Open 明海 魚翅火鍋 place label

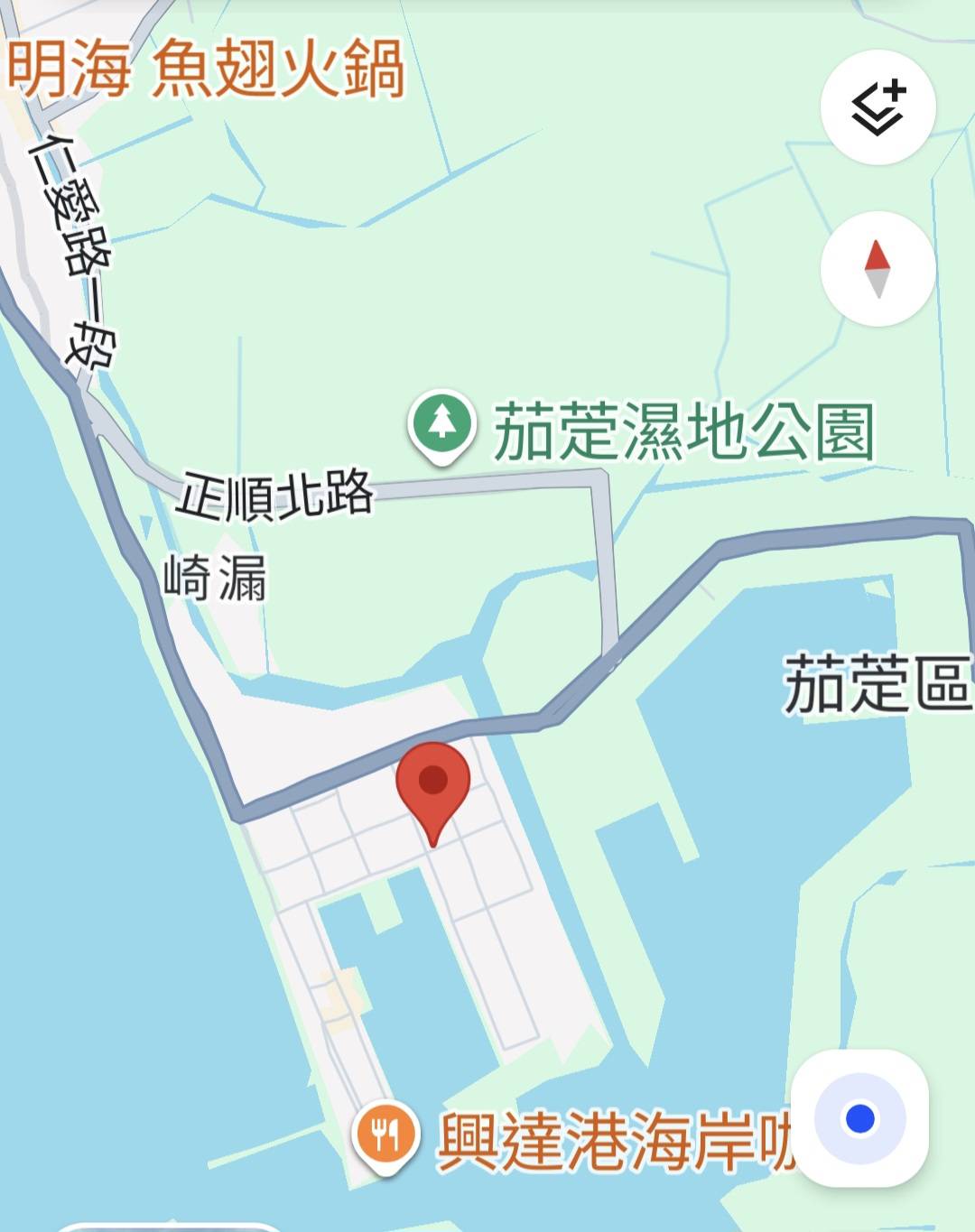[x=206, y=69]
